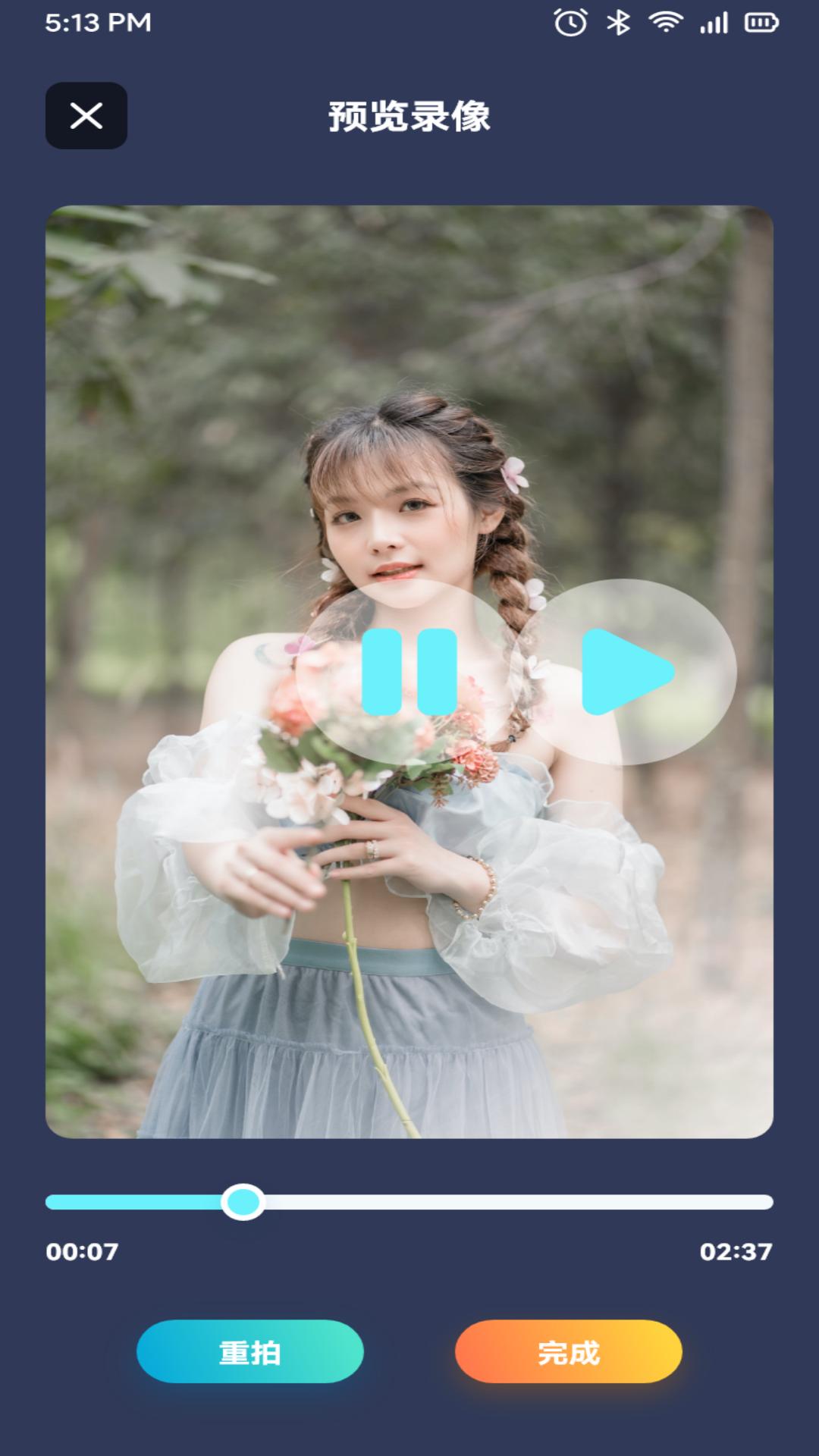Tap the playback progress slider handle
Image resolution: width=819 pixels, height=1456 pixels.
[243, 1202]
